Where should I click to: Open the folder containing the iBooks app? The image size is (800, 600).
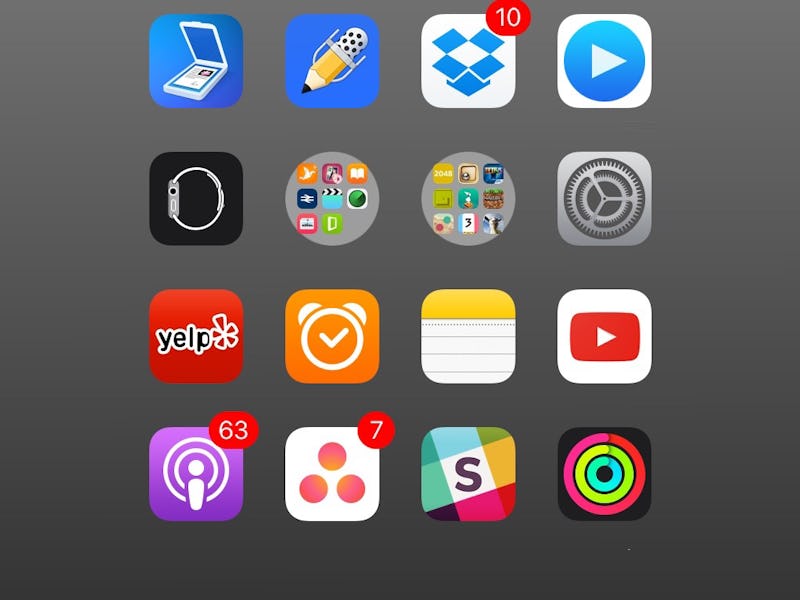332,198
